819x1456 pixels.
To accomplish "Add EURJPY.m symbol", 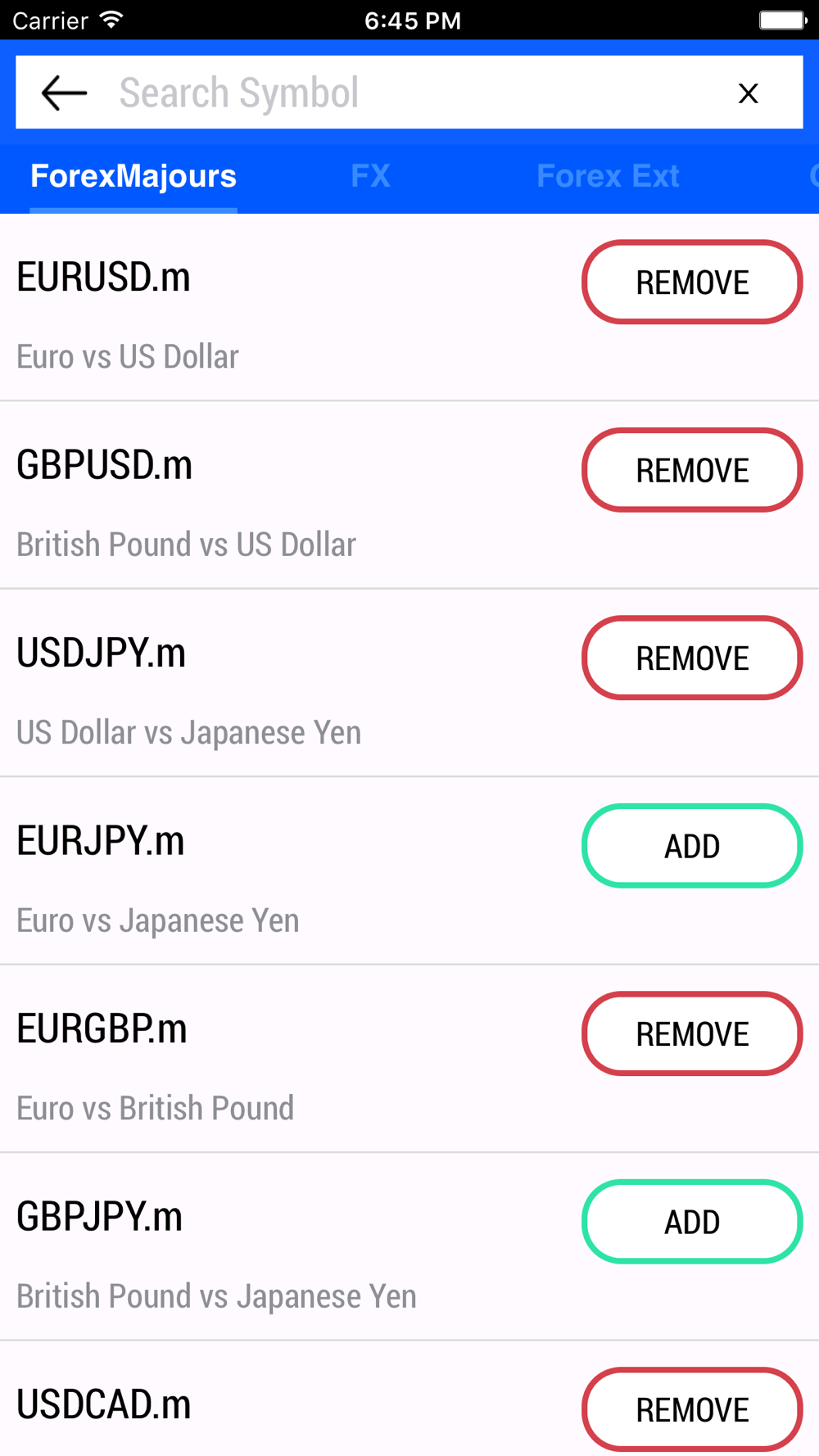I will [x=692, y=846].
